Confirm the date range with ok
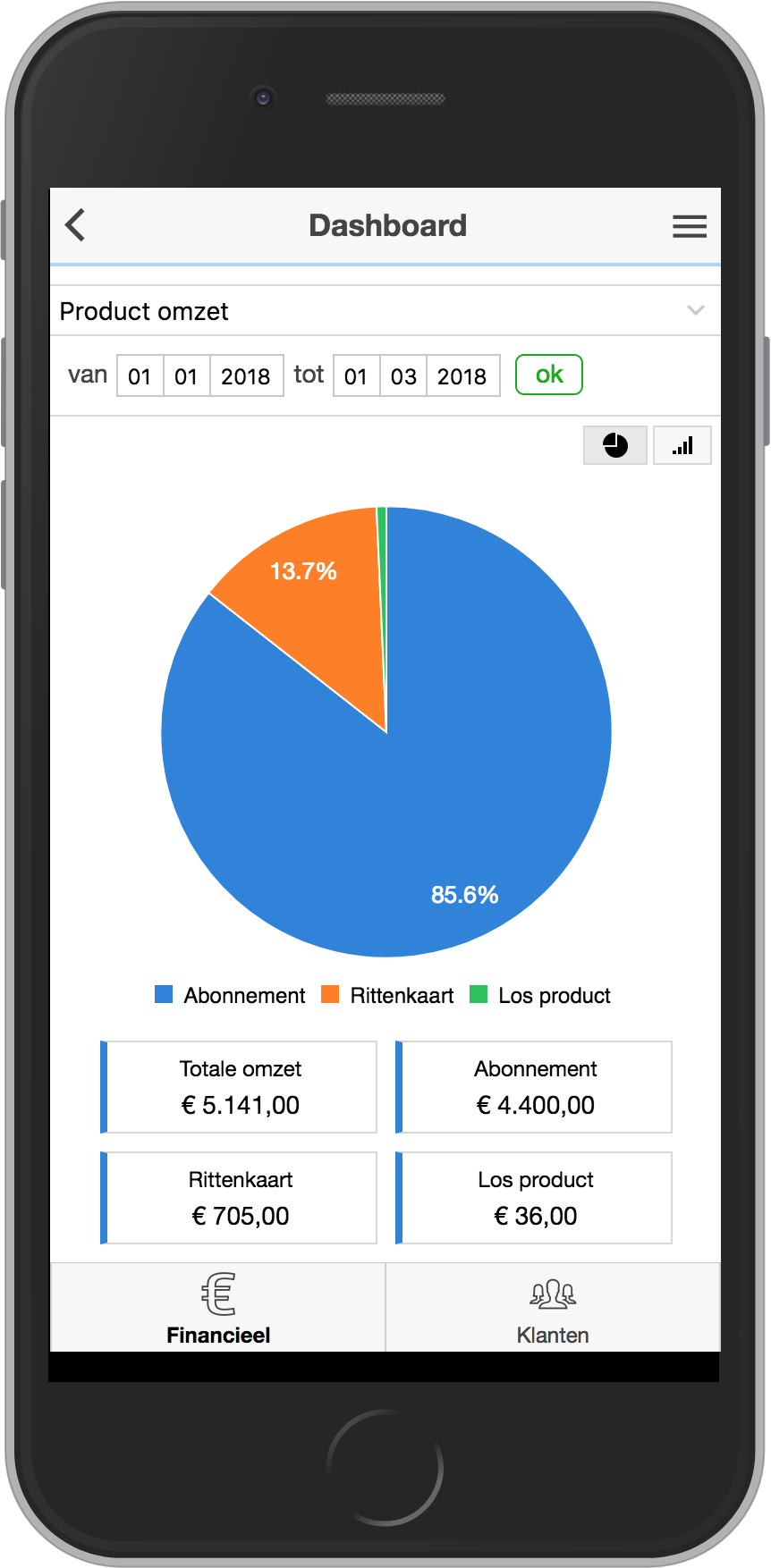The height and width of the screenshot is (1568, 771). 549,375
